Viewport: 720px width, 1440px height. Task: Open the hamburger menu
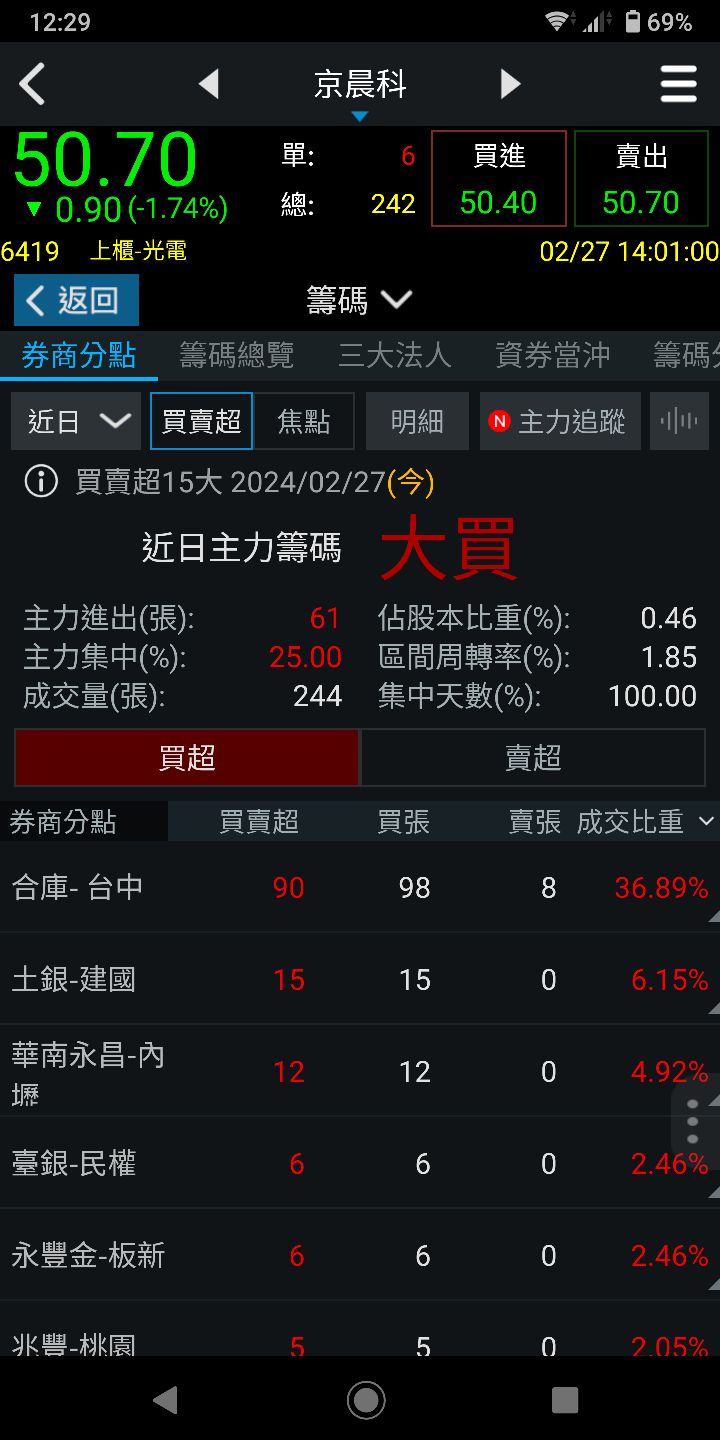pos(679,84)
